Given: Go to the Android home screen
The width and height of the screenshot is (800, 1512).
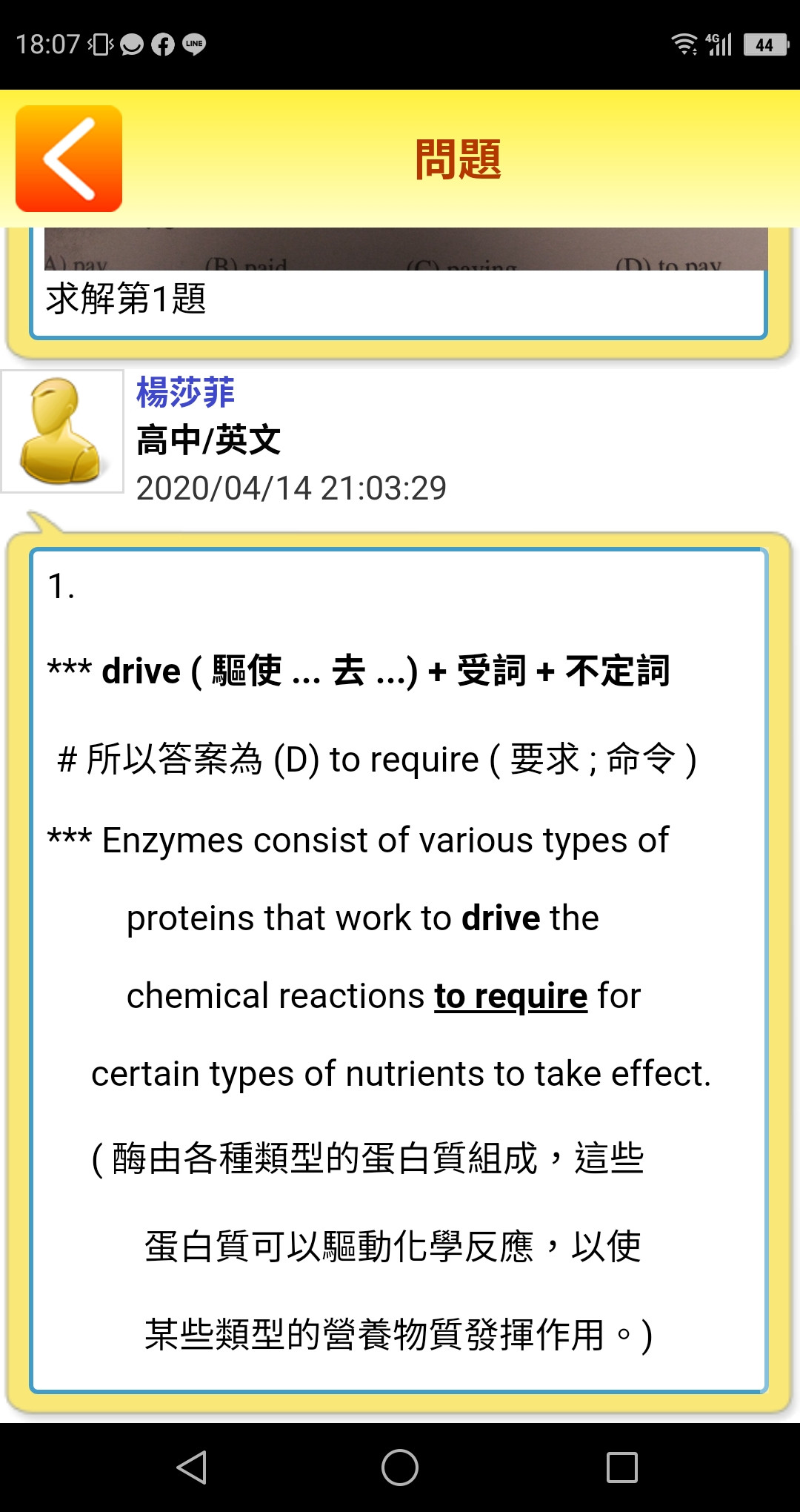Looking at the screenshot, I should click(x=400, y=1467).
